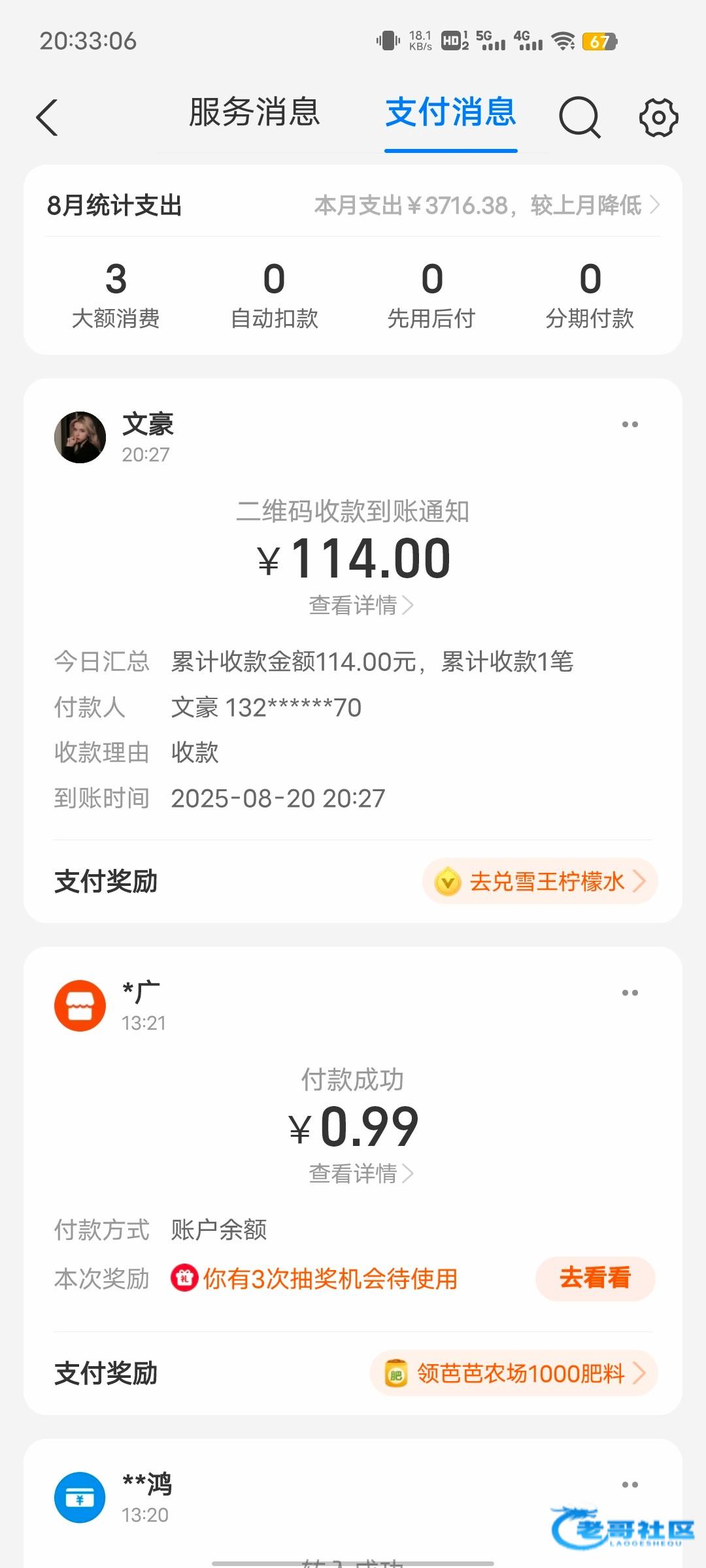
Task: Switch to the 服务消息 tab
Action: [x=254, y=112]
